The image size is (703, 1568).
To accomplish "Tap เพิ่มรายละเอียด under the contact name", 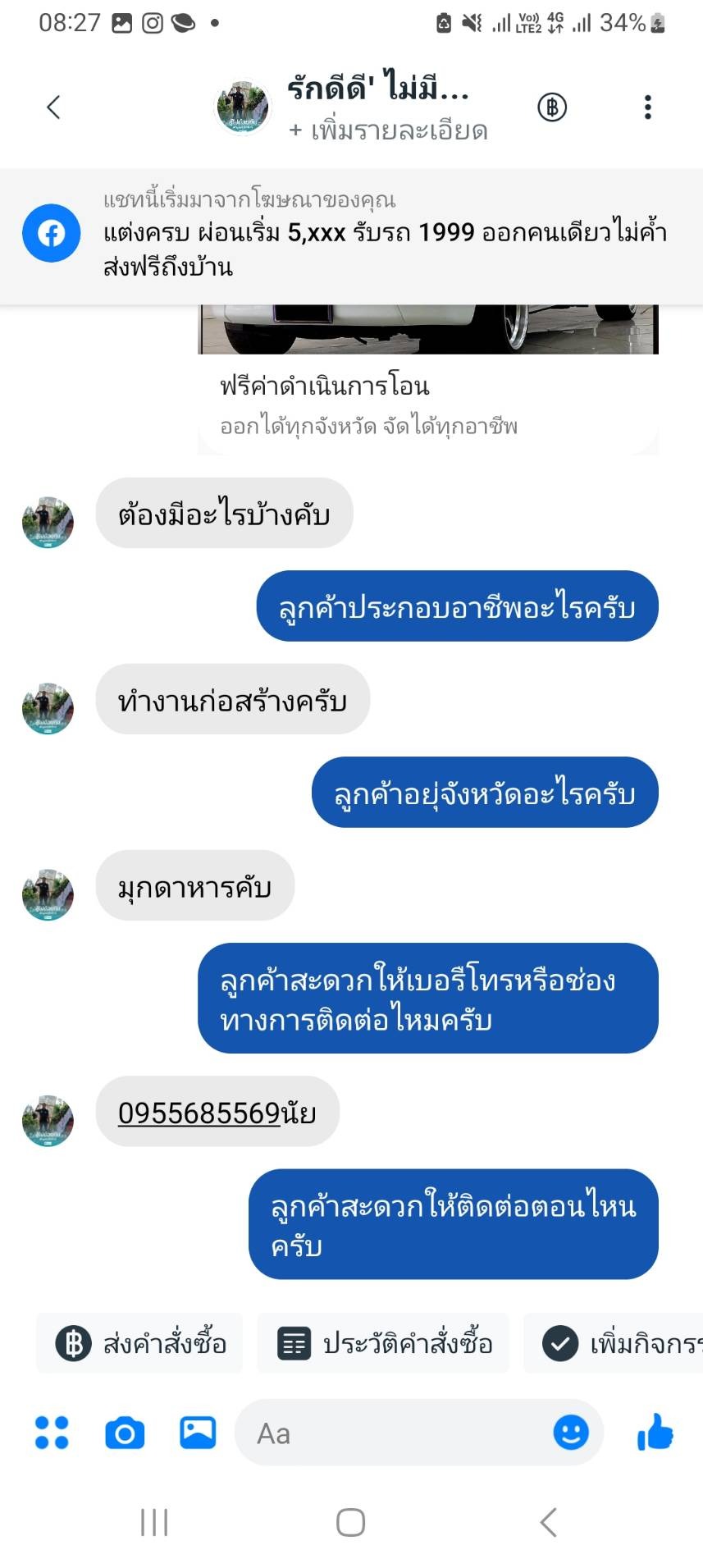I will pos(389,130).
